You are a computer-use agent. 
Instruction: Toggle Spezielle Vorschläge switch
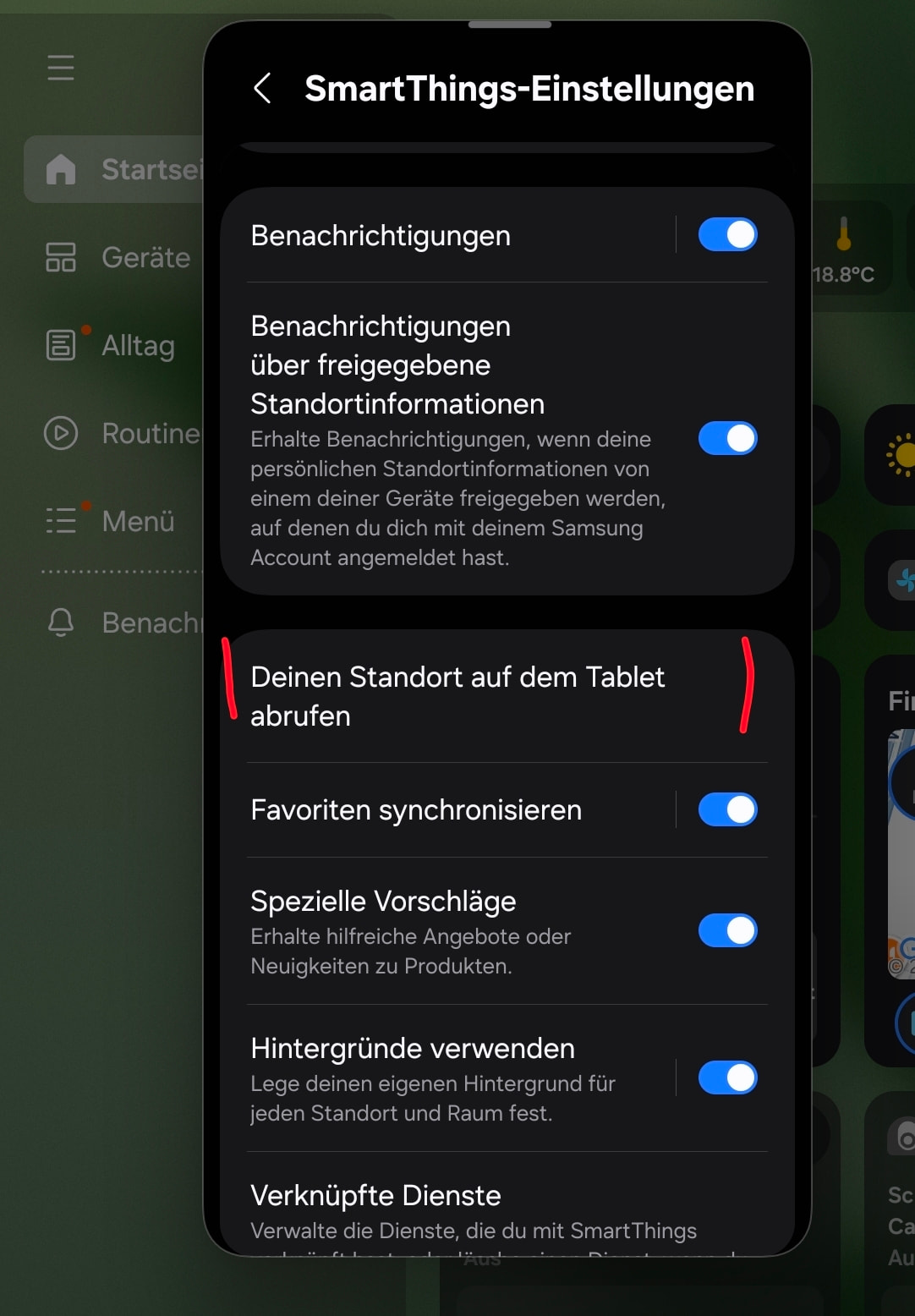click(727, 930)
